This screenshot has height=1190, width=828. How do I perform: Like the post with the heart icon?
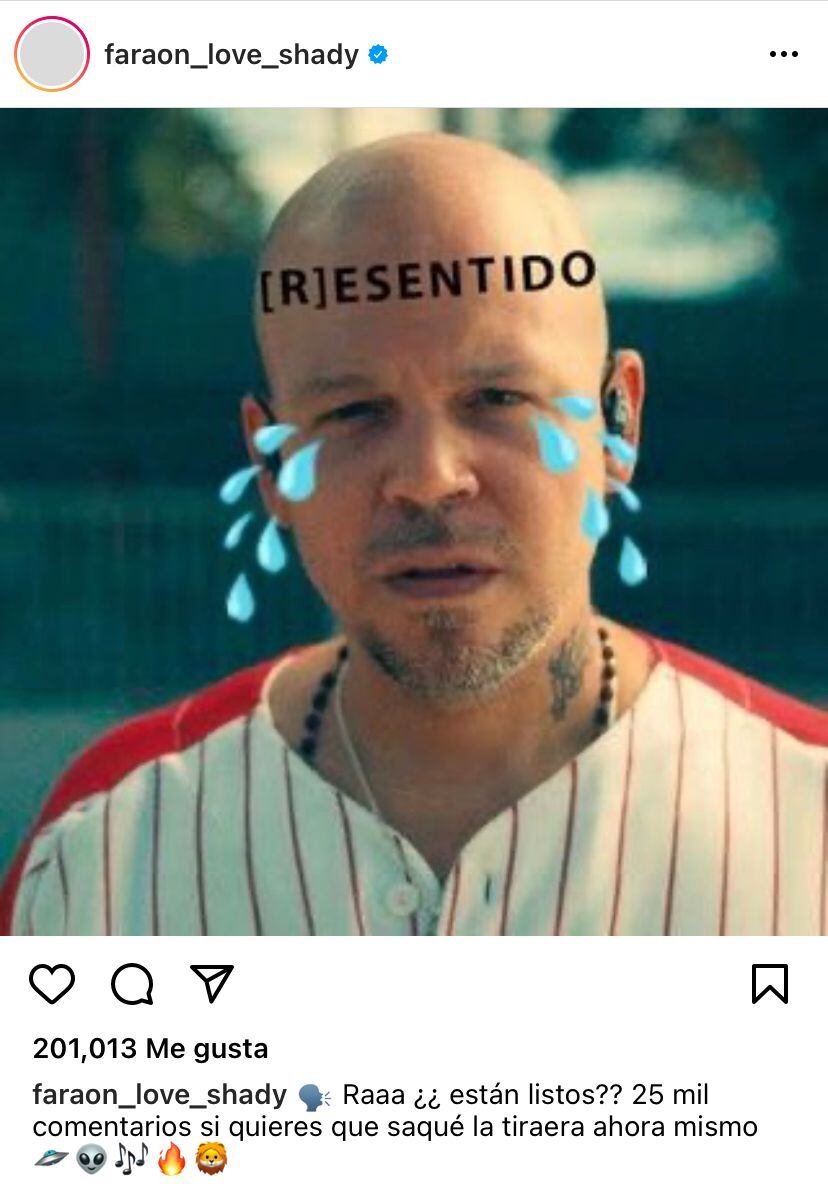point(54,986)
